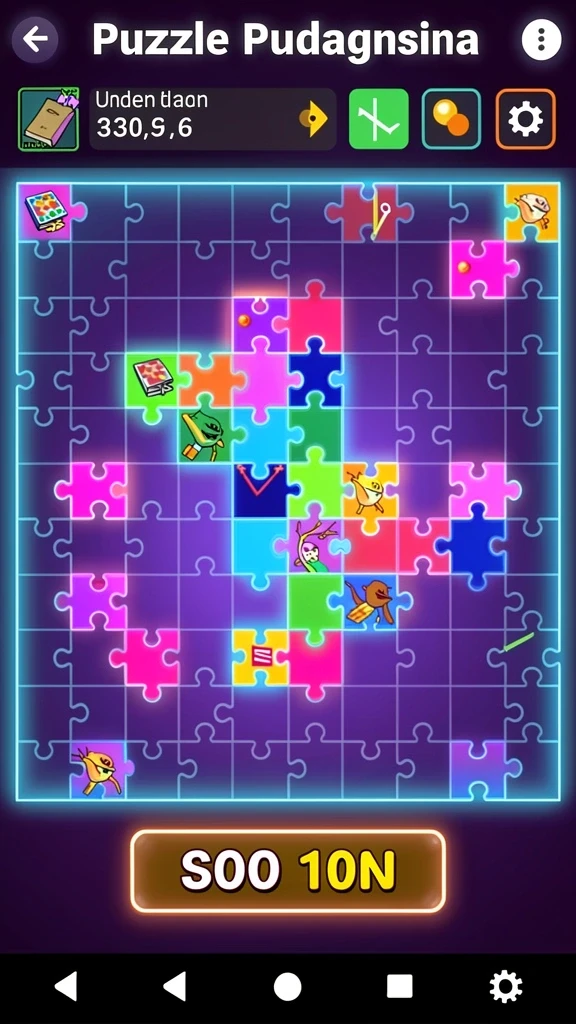
Task: Select the dark blue piece with red V
Action: (261, 489)
